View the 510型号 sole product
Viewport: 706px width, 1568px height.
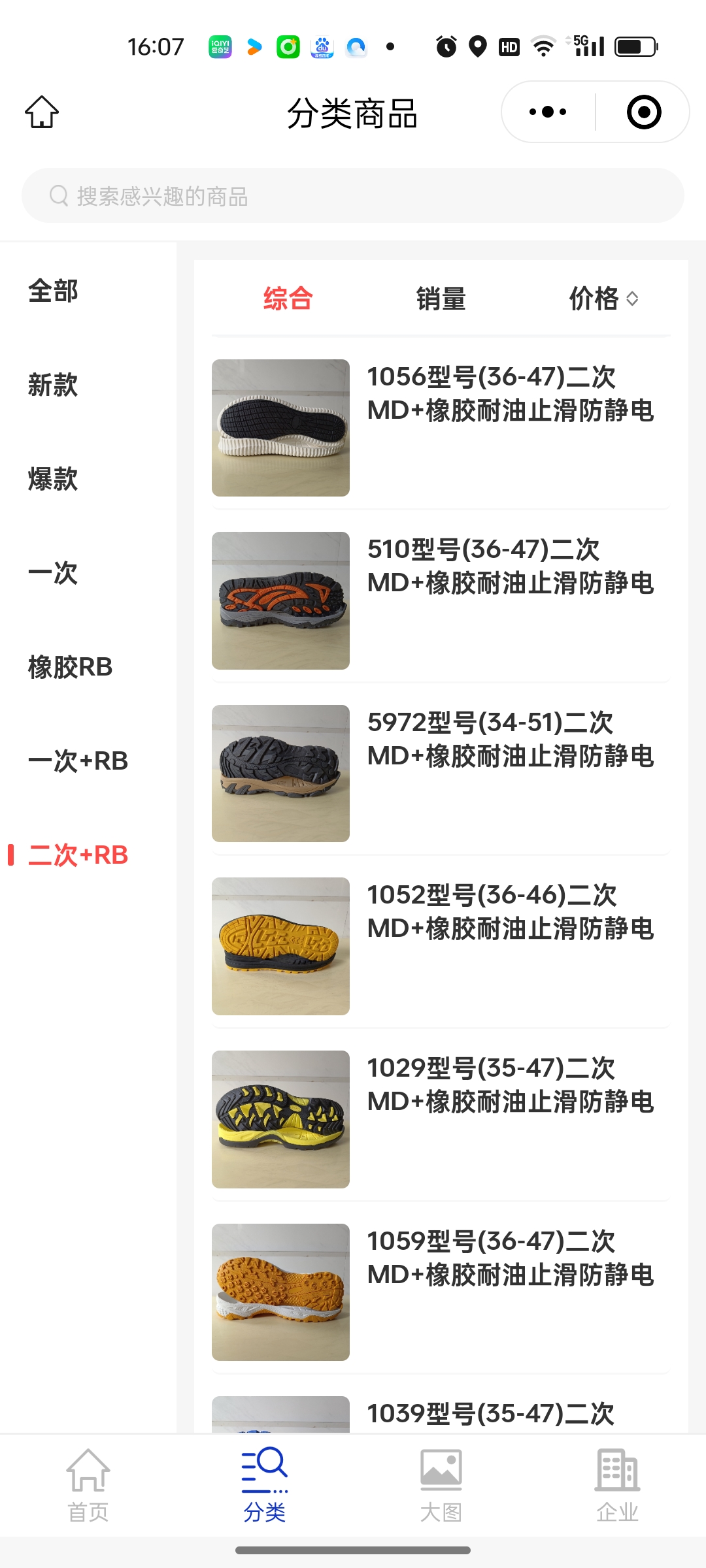click(x=441, y=600)
